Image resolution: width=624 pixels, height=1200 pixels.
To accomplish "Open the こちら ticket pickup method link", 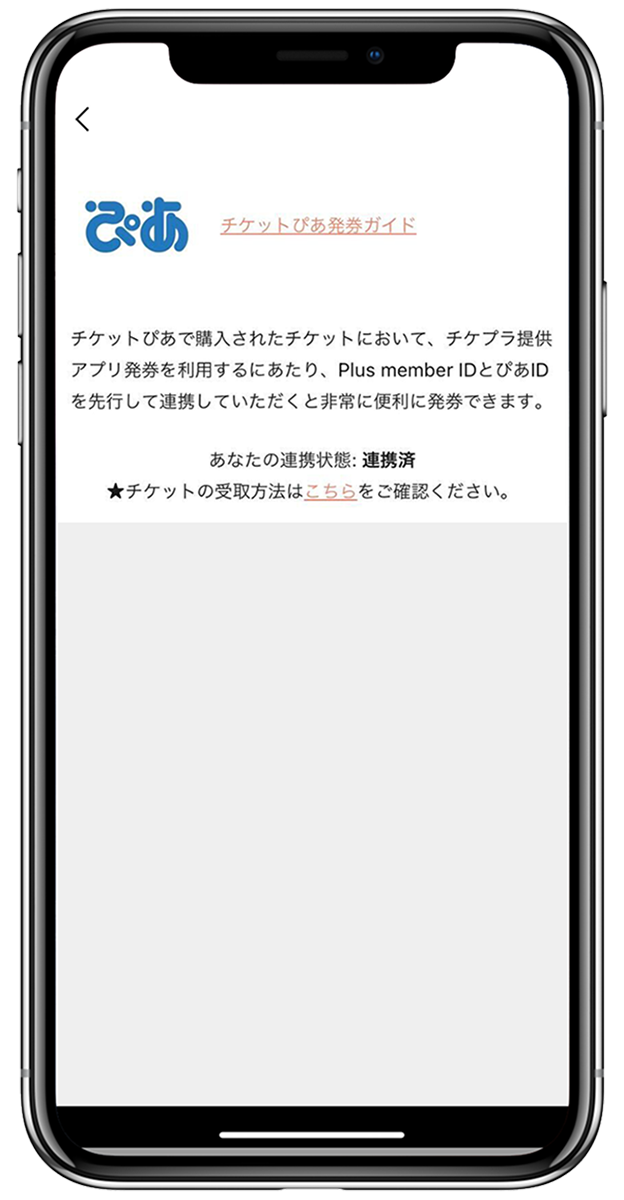I will click(330, 492).
